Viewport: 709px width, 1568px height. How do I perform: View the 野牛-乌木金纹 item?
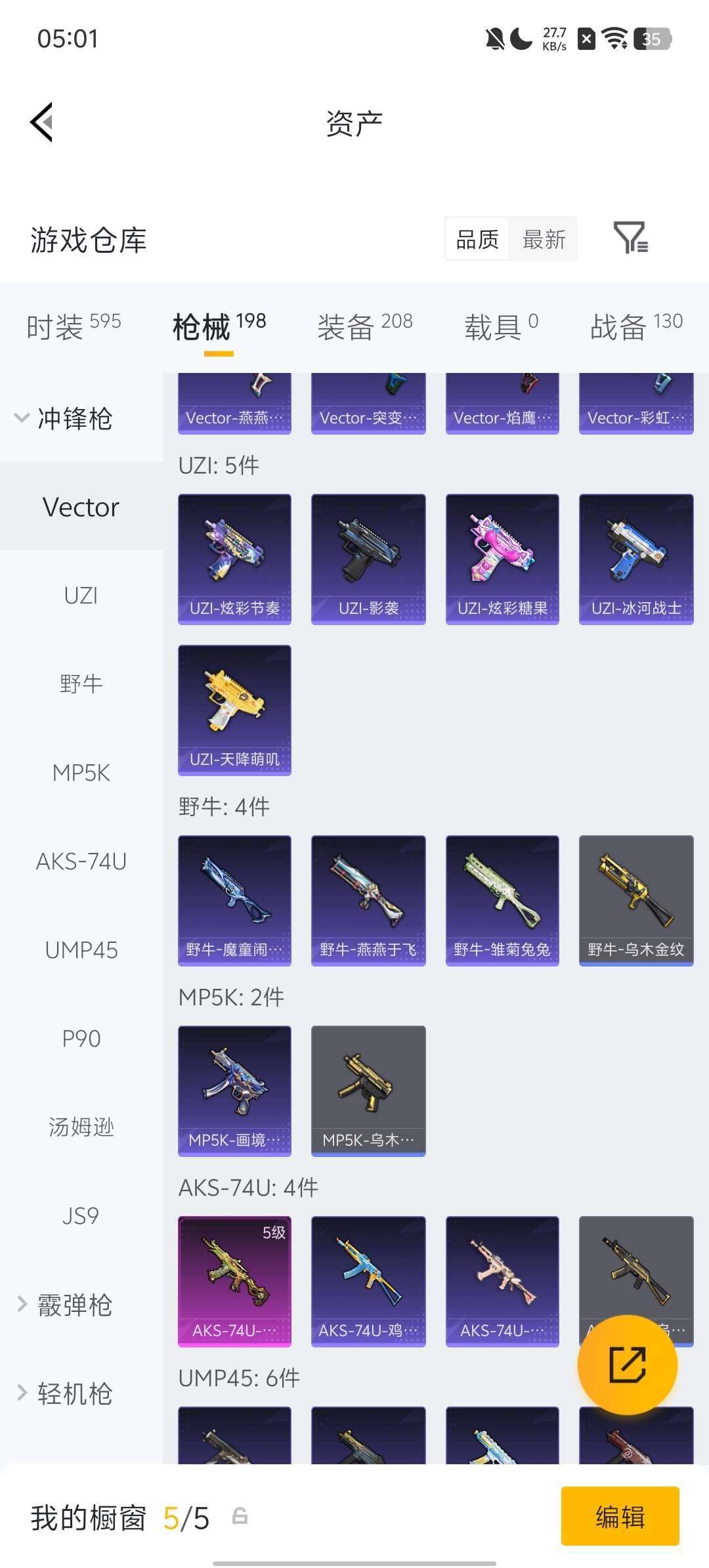click(x=635, y=900)
